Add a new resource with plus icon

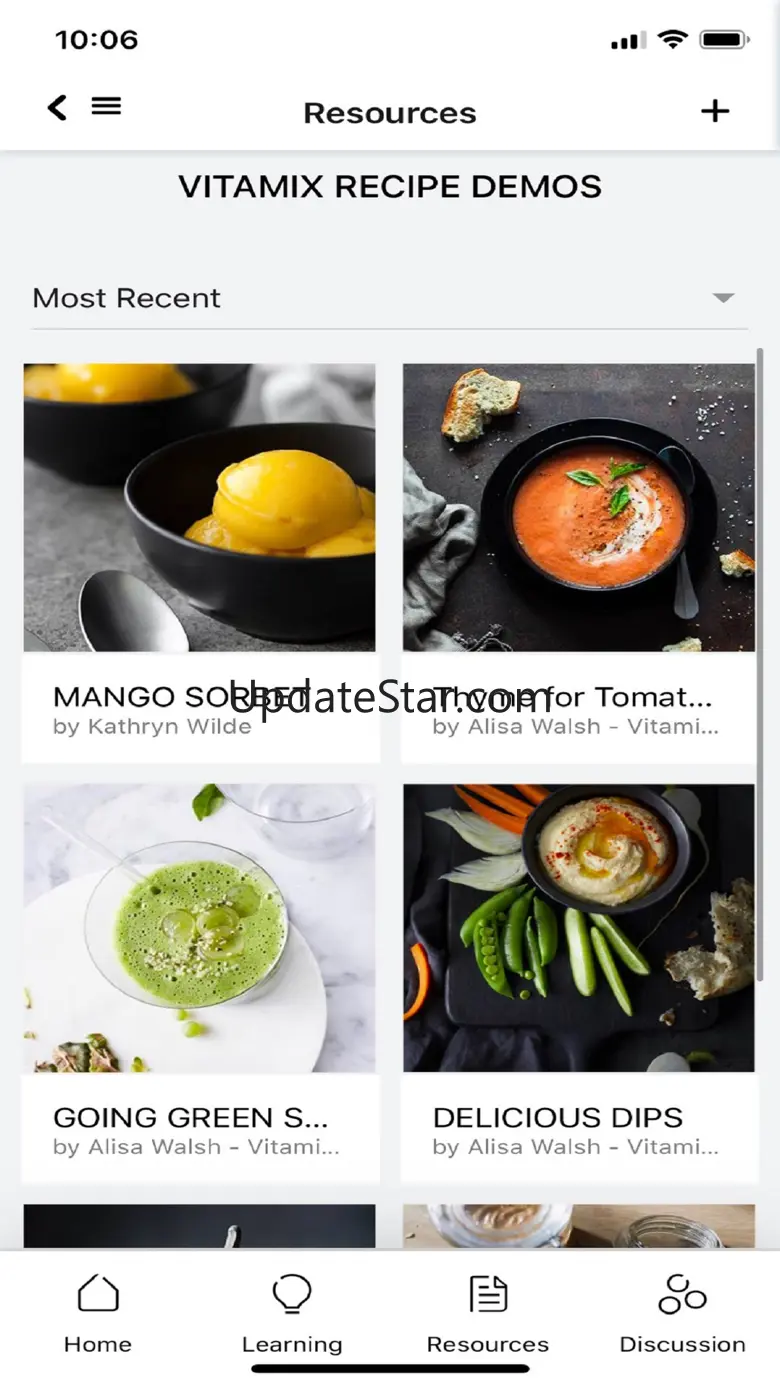[714, 111]
